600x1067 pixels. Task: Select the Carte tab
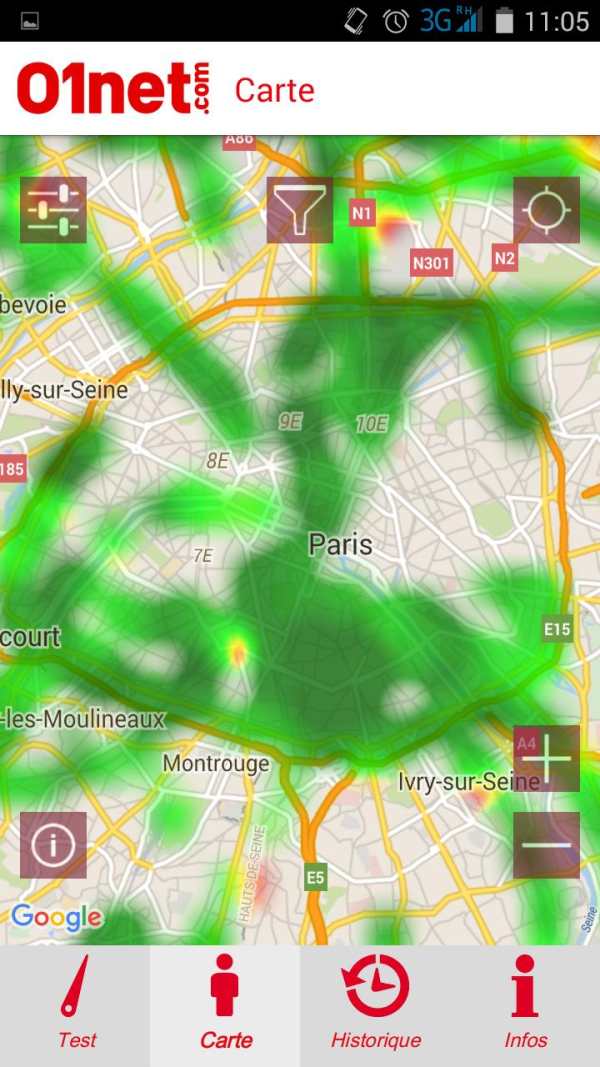[x=225, y=1006]
